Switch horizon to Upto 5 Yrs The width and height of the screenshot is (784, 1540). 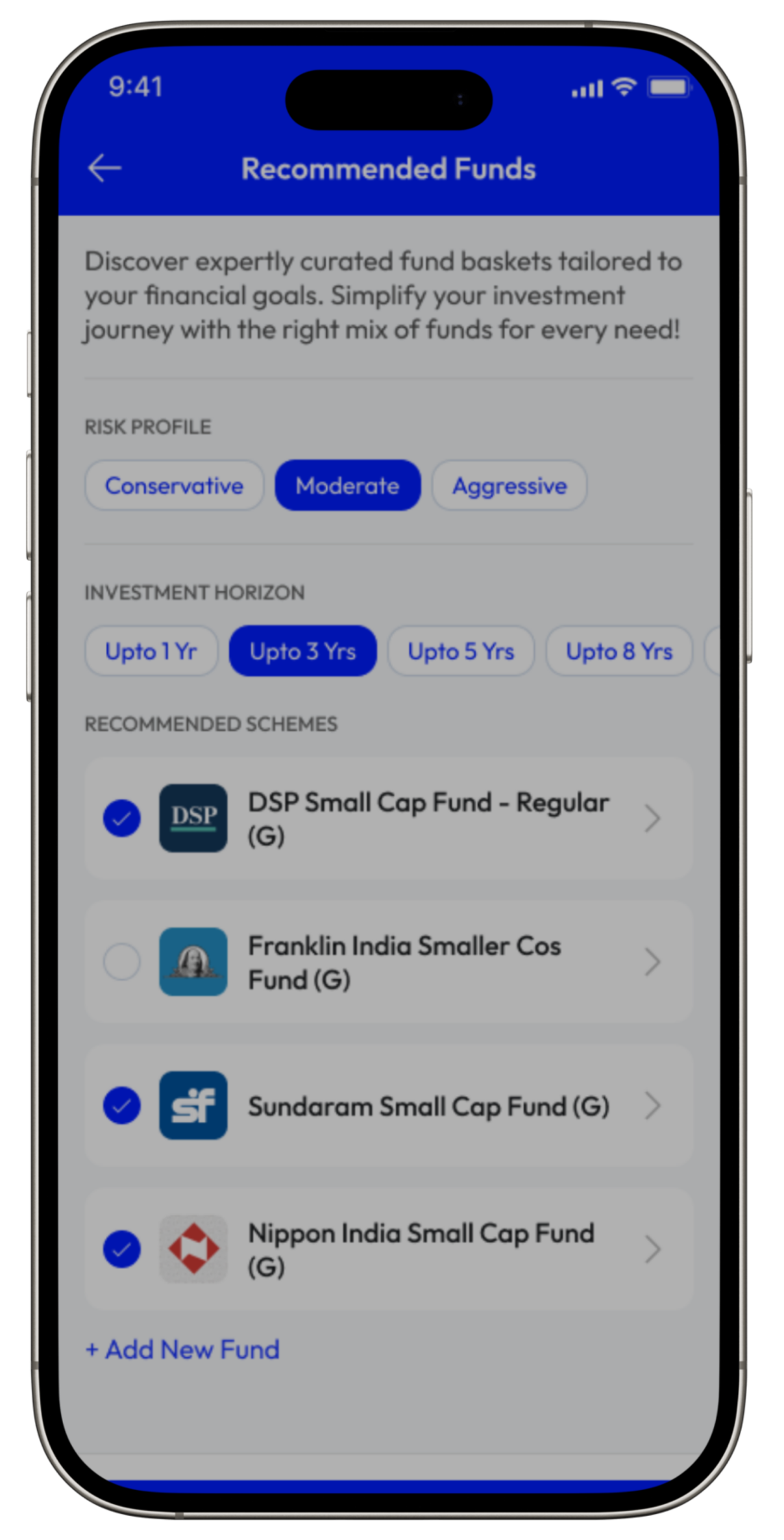click(x=461, y=651)
